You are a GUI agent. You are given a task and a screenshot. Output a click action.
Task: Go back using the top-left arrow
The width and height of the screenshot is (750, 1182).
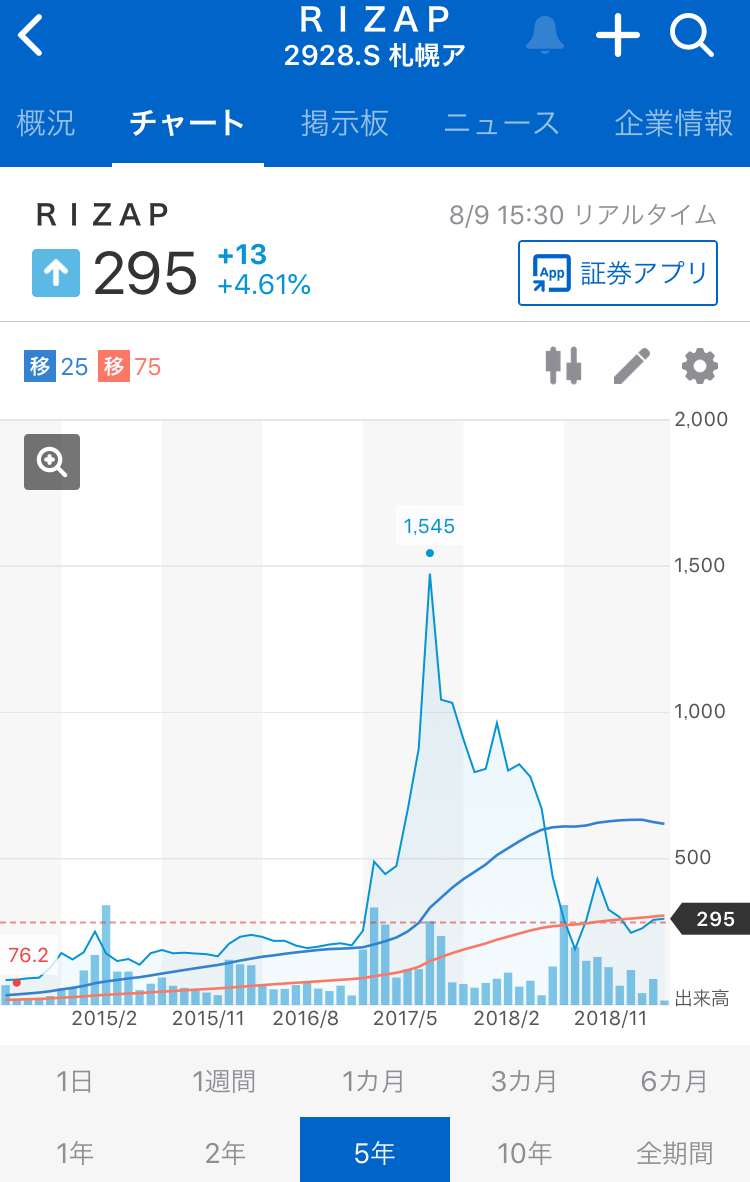tap(32, 36)
